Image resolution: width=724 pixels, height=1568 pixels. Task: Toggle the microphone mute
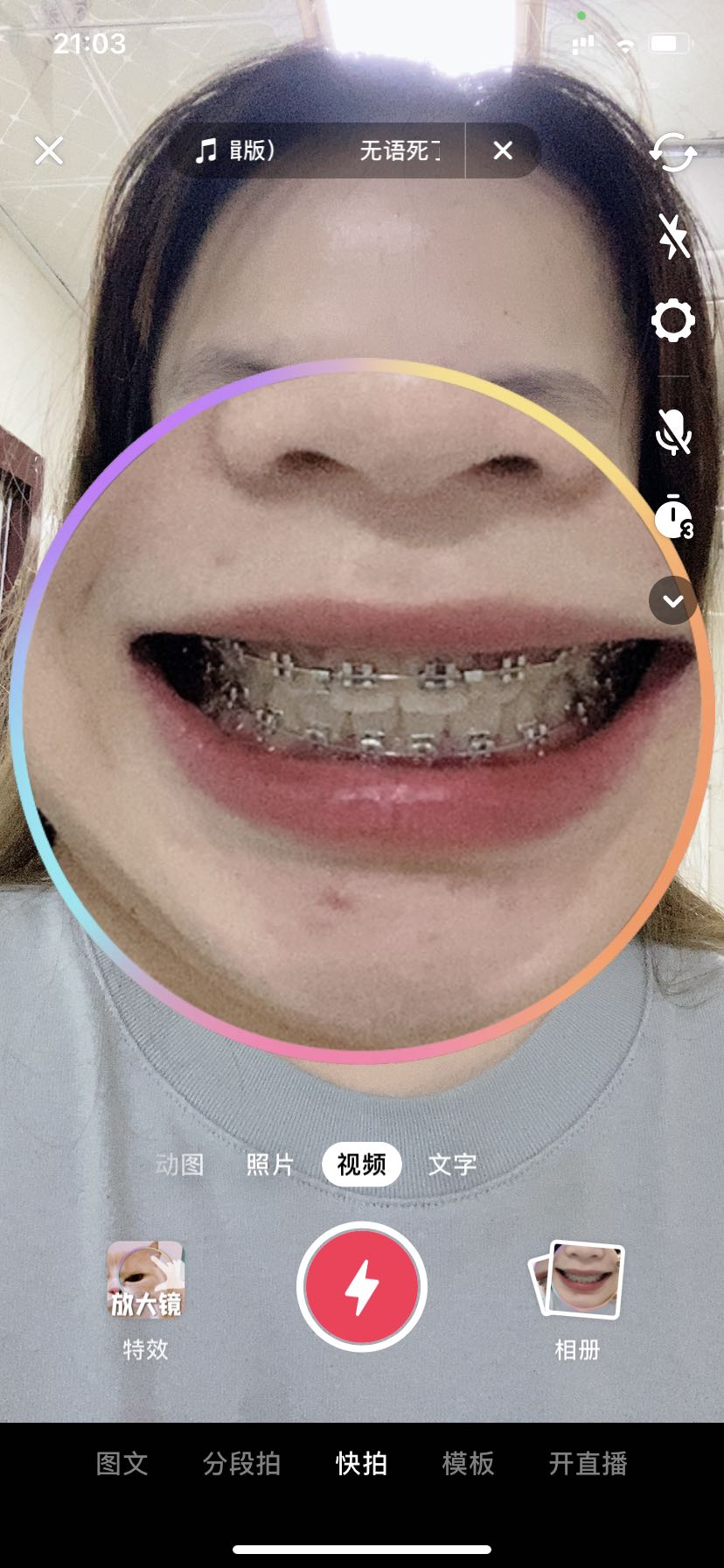[x=672, y=431]
